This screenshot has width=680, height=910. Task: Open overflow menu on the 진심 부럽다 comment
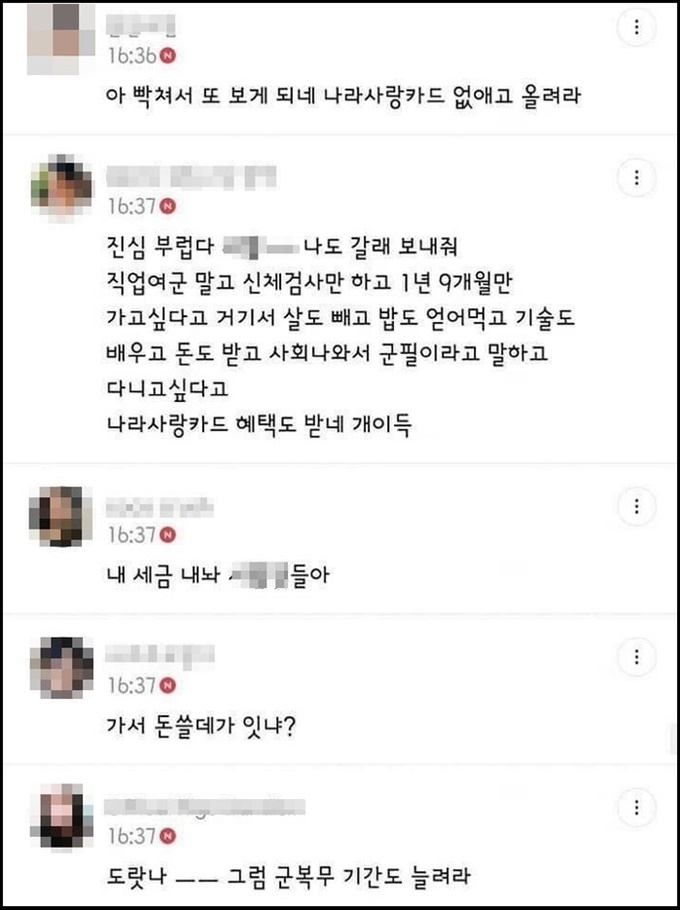click(636, 180)
